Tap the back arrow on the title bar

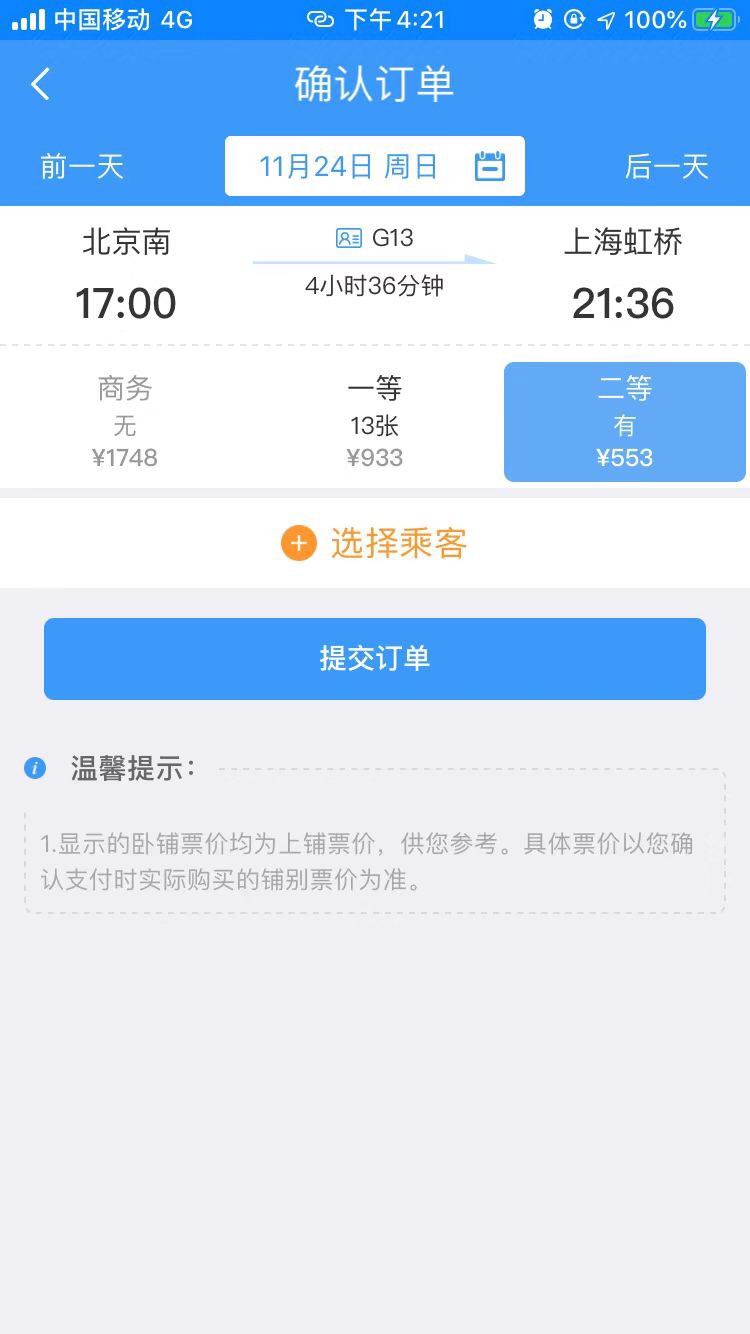[40, 84]
